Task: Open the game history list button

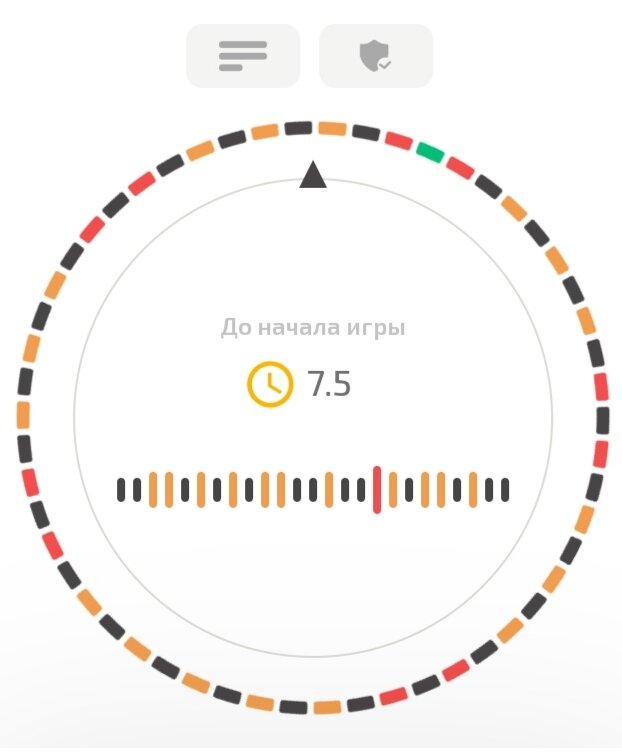Action: coord(243,56)
